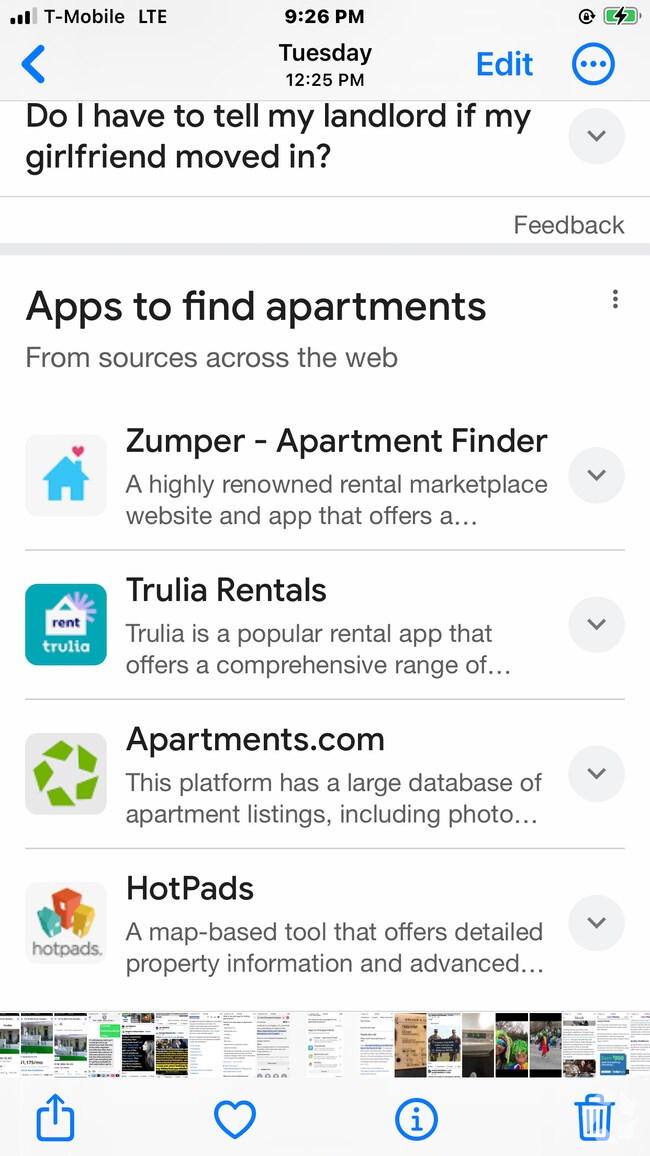Viewport: 650px width, 1156px height.
Task: Delete this photo with the trash icon
Action: pyautogui.click(x=594, y=1118)
